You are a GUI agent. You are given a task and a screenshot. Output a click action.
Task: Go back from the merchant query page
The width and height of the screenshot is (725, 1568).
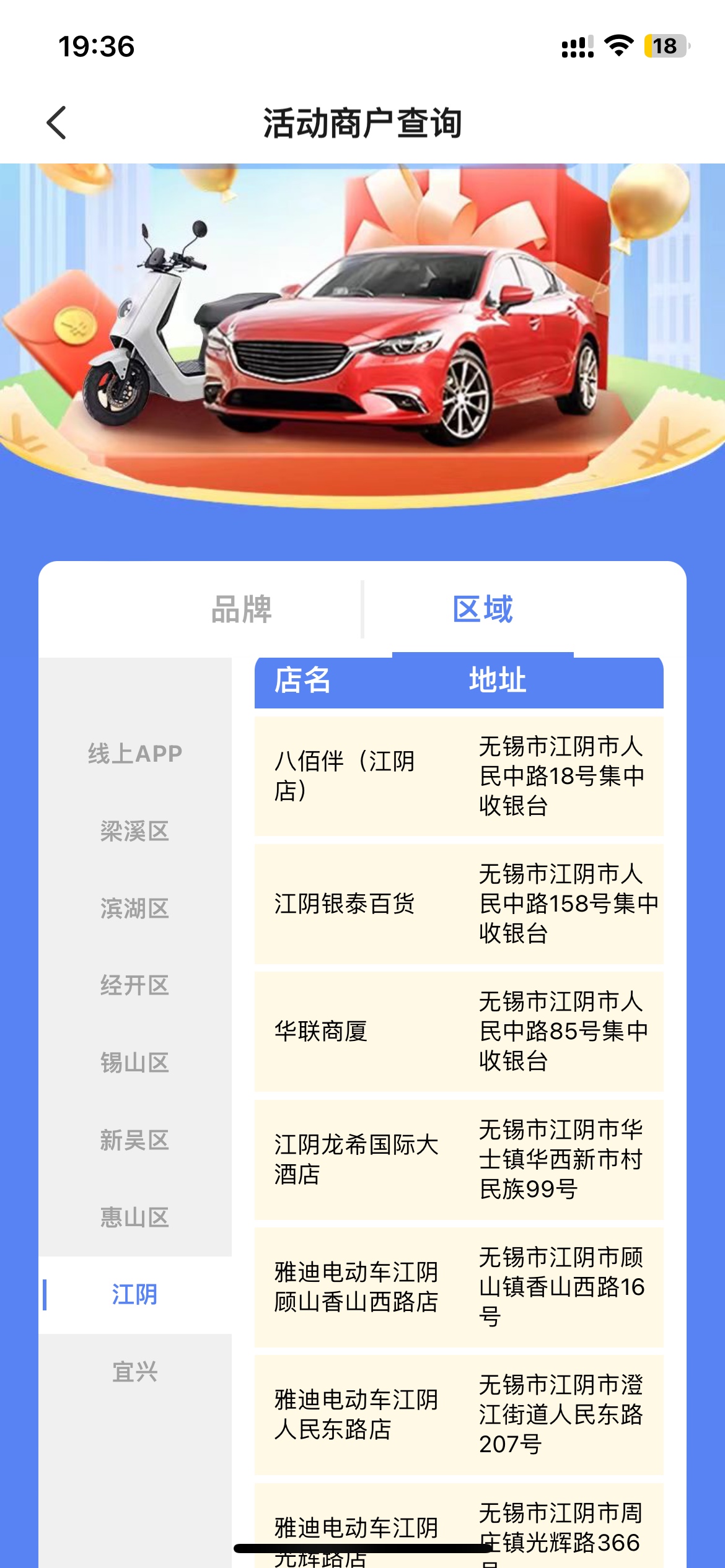56,123
